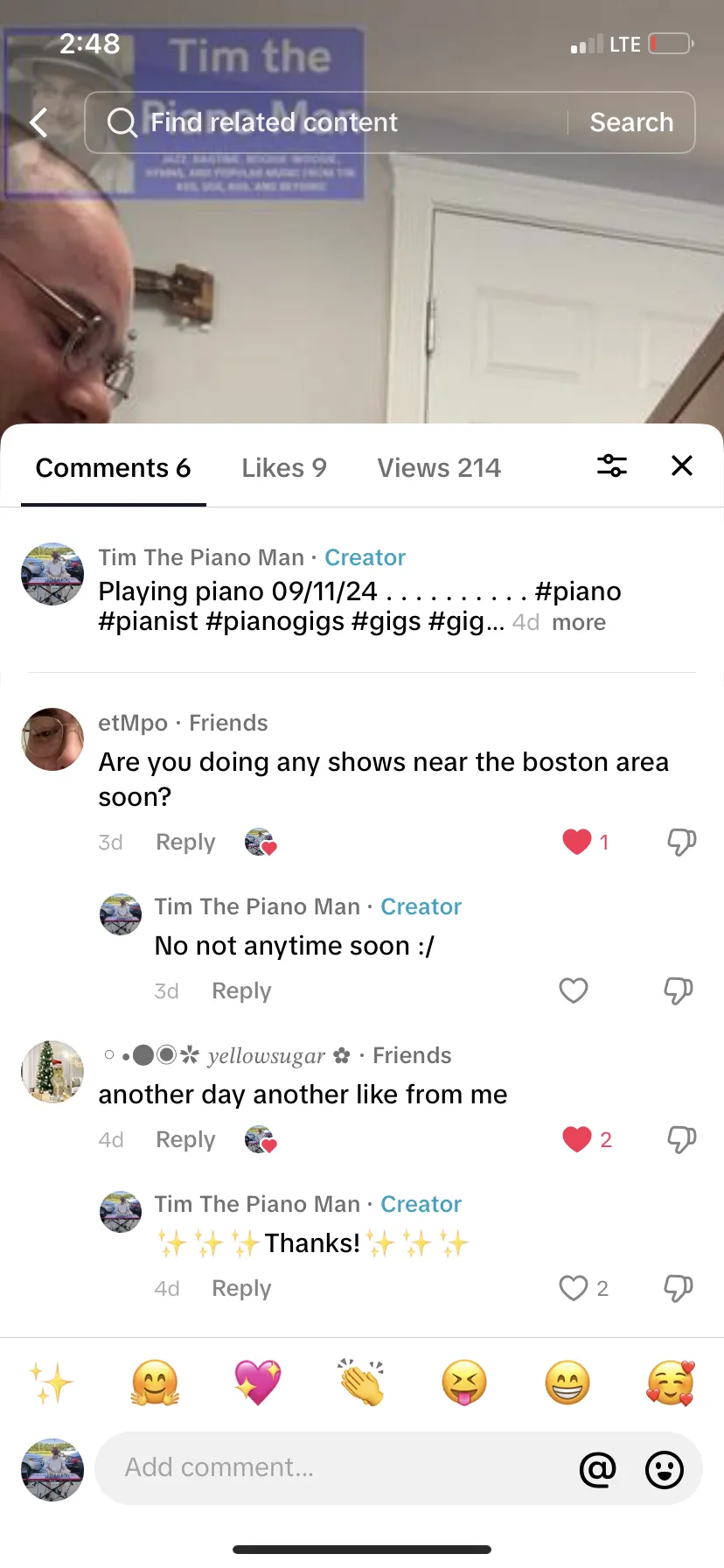This screenshot has width=724, height=1568.
Task: Insert the sparkling heart emoji
Action: 258,1382
